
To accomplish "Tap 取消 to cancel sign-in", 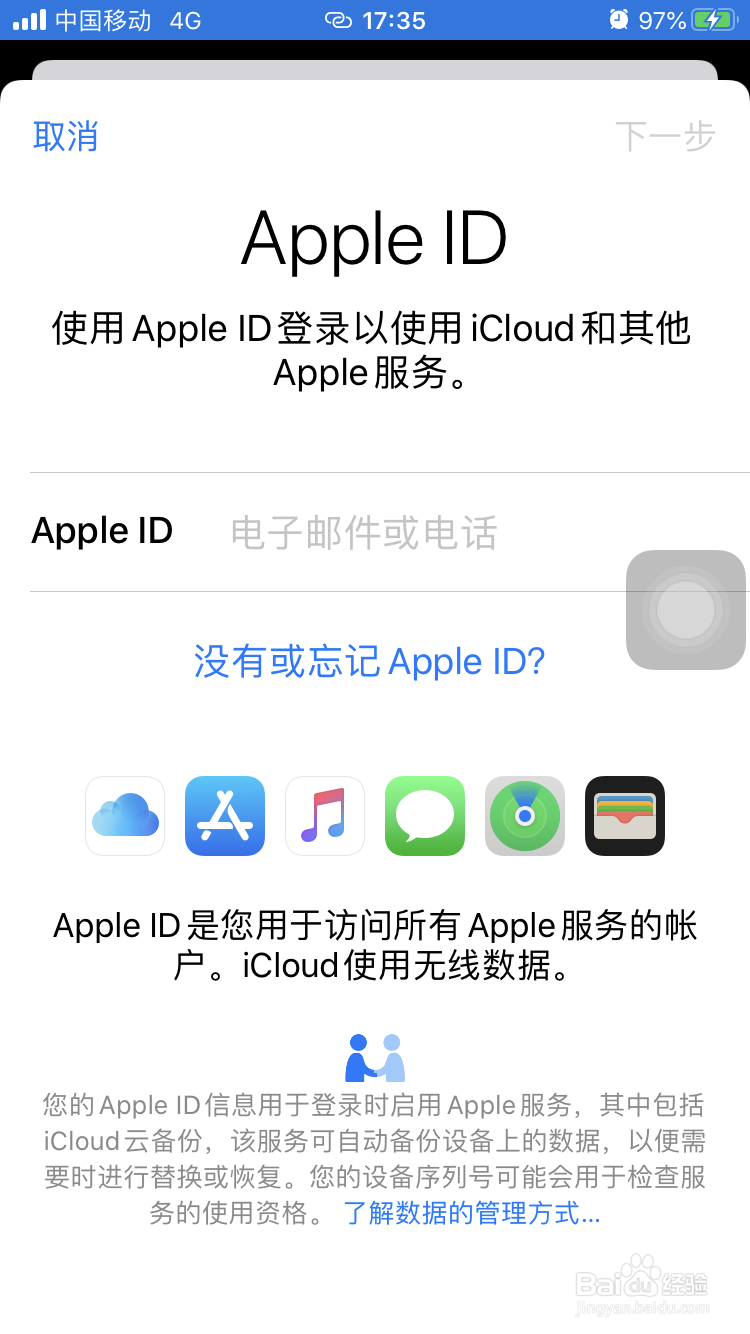I will point(66,137).
